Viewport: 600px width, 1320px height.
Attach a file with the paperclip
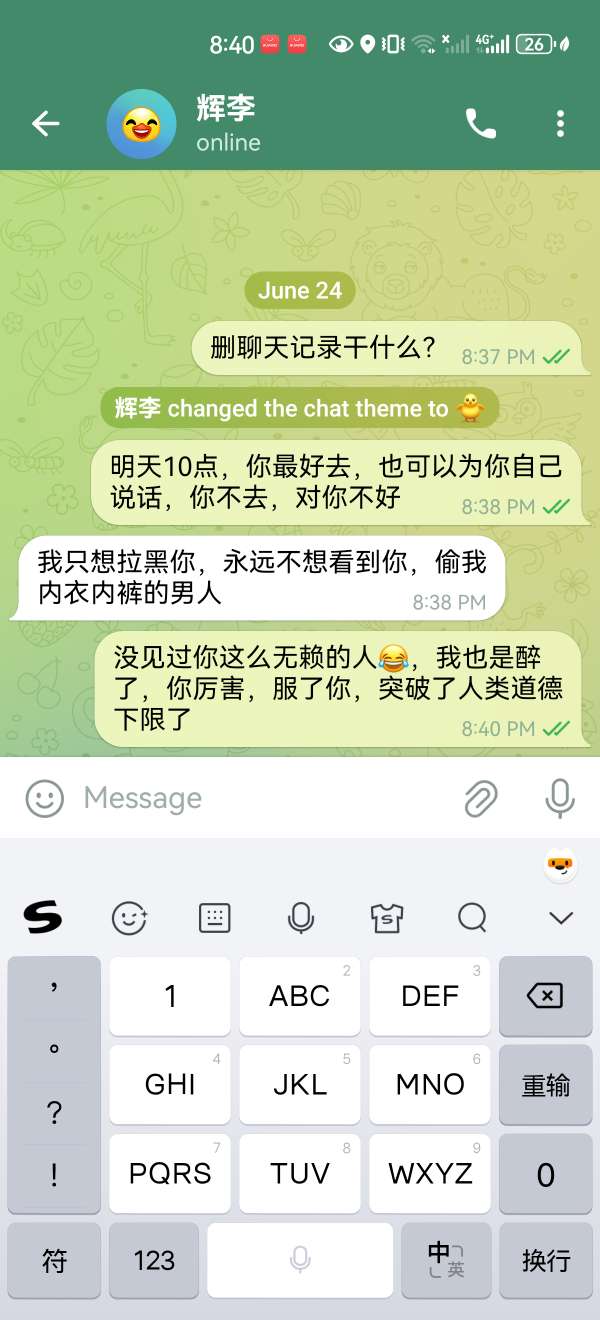click(481, 798)
